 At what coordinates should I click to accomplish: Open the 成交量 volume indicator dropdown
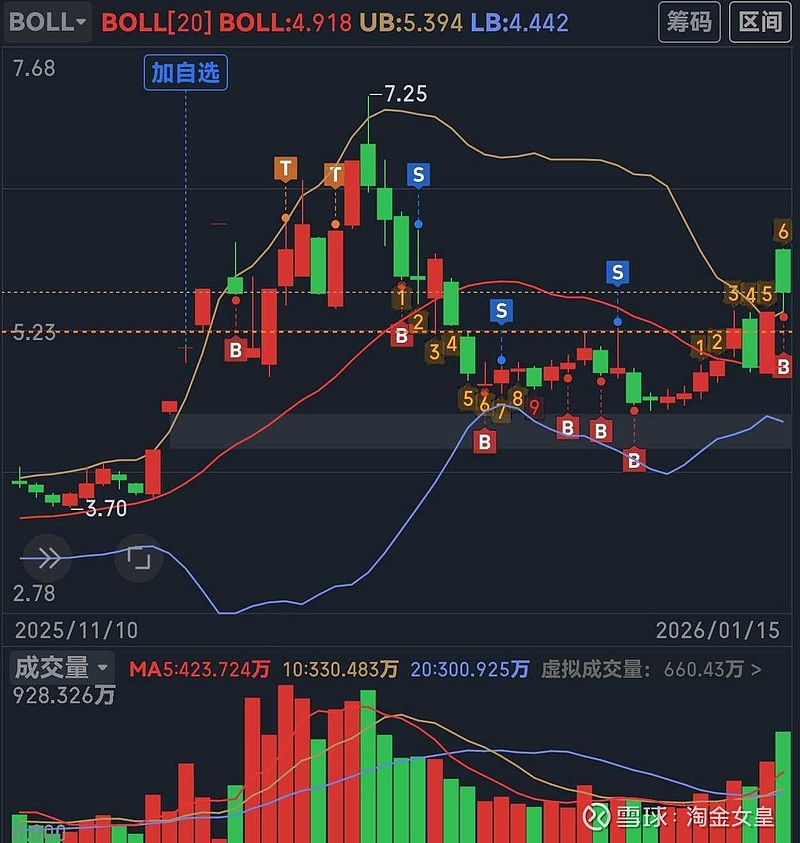point(58,667)
